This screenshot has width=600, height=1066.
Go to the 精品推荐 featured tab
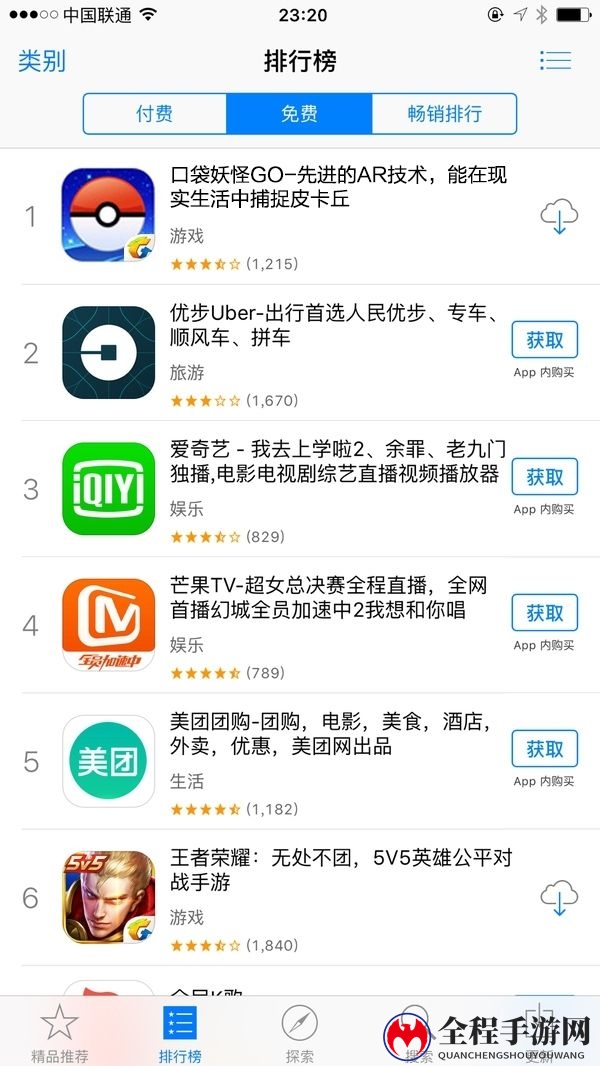pyautogui.click(x=59, y=1034)
